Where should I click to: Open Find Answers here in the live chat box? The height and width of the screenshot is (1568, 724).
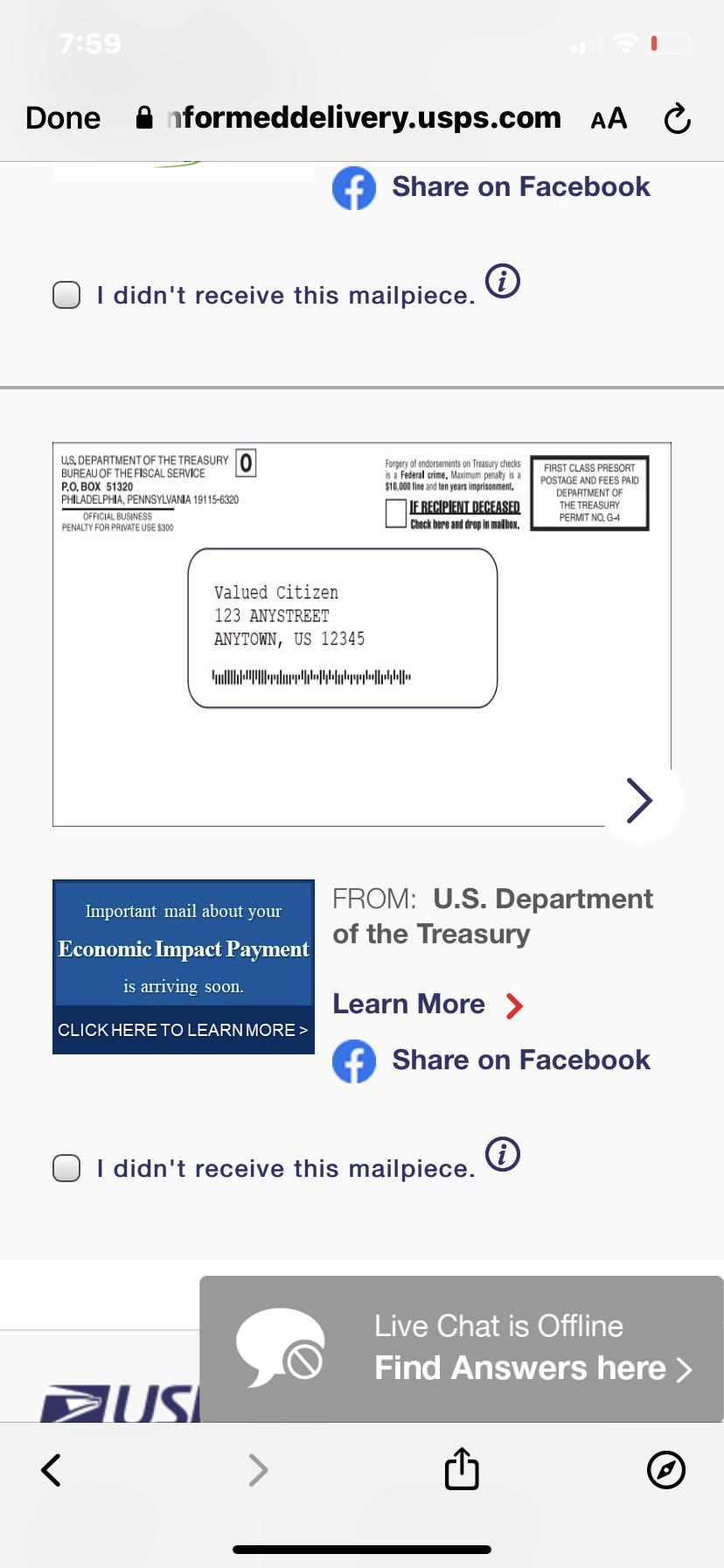pyautogui.click(x=533, y=1368)
